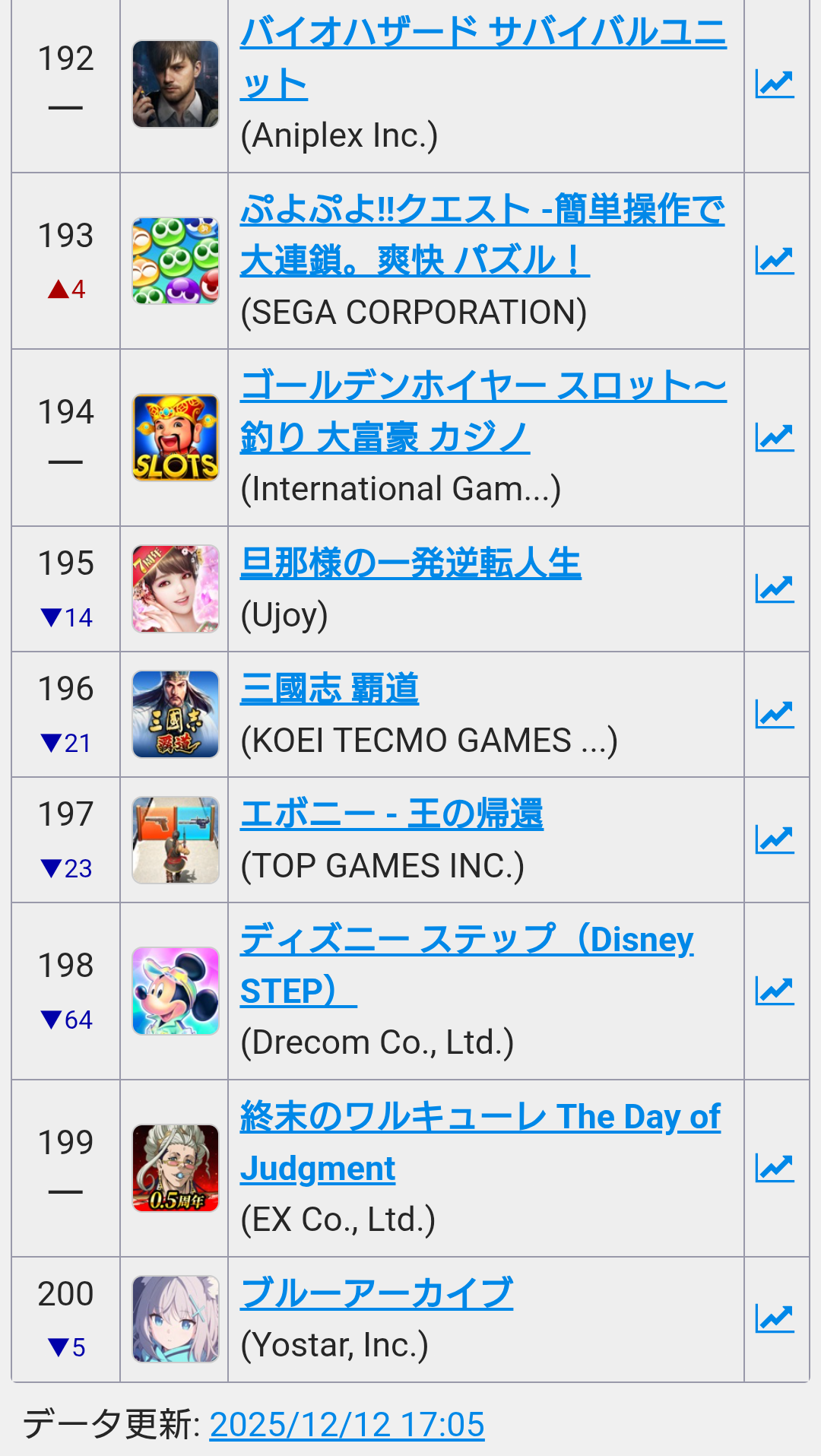Show chart for 終末のワルキューレ The Day of Judgment
The width and height of the screenshot is (821, 1456).
[775, 1168]
